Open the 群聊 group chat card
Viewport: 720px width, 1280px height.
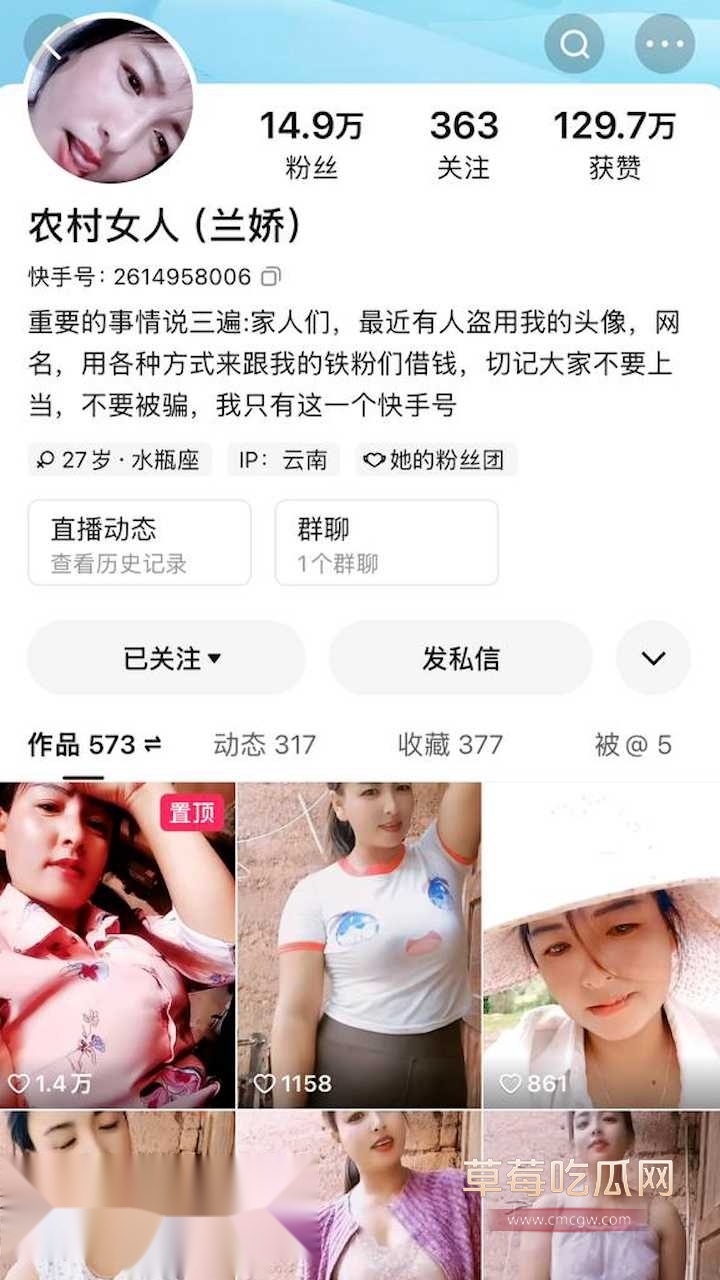coord(386,543)
